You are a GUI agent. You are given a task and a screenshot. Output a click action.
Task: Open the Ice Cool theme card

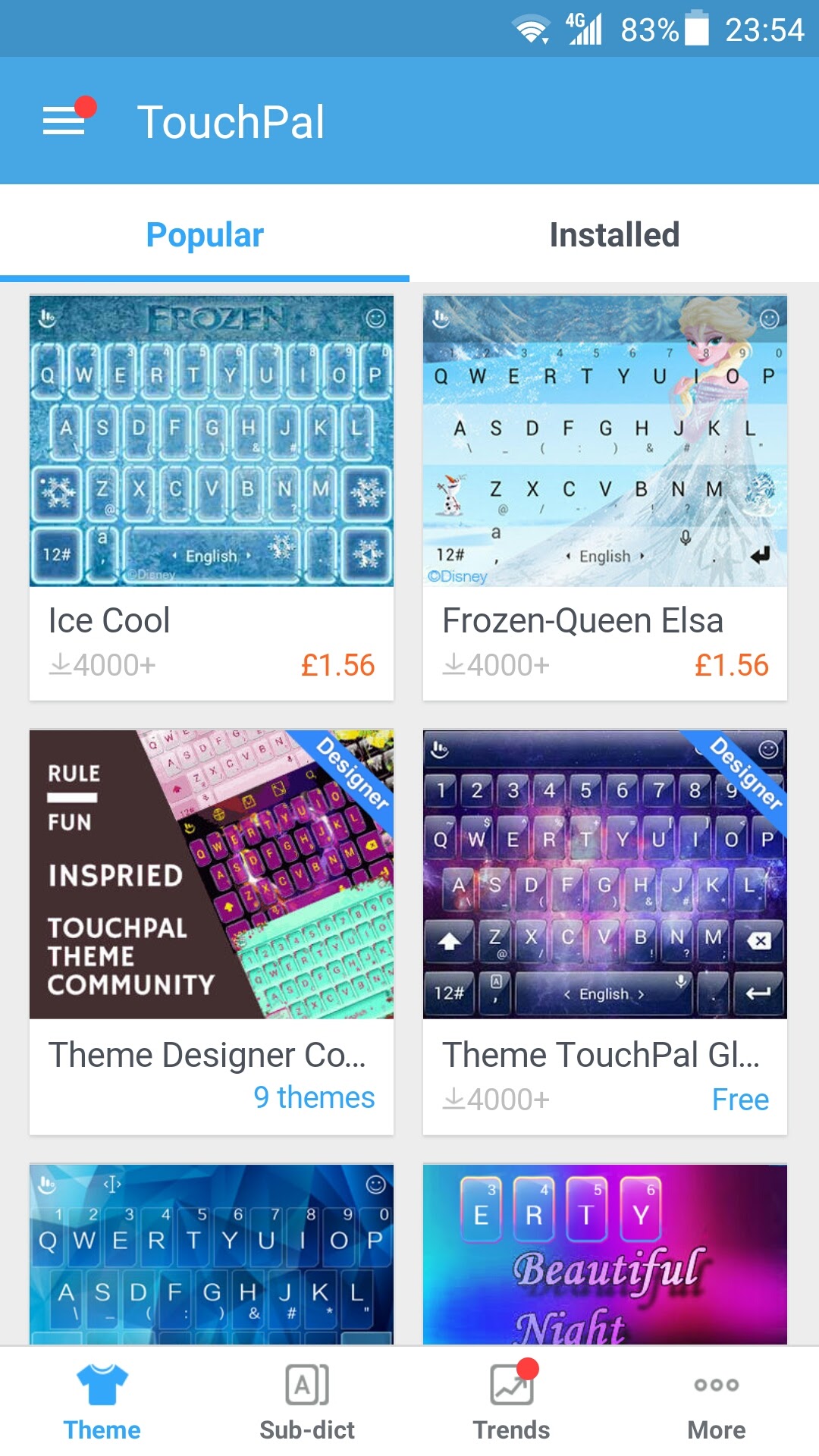pyautogui.click(x=212, y=497)
